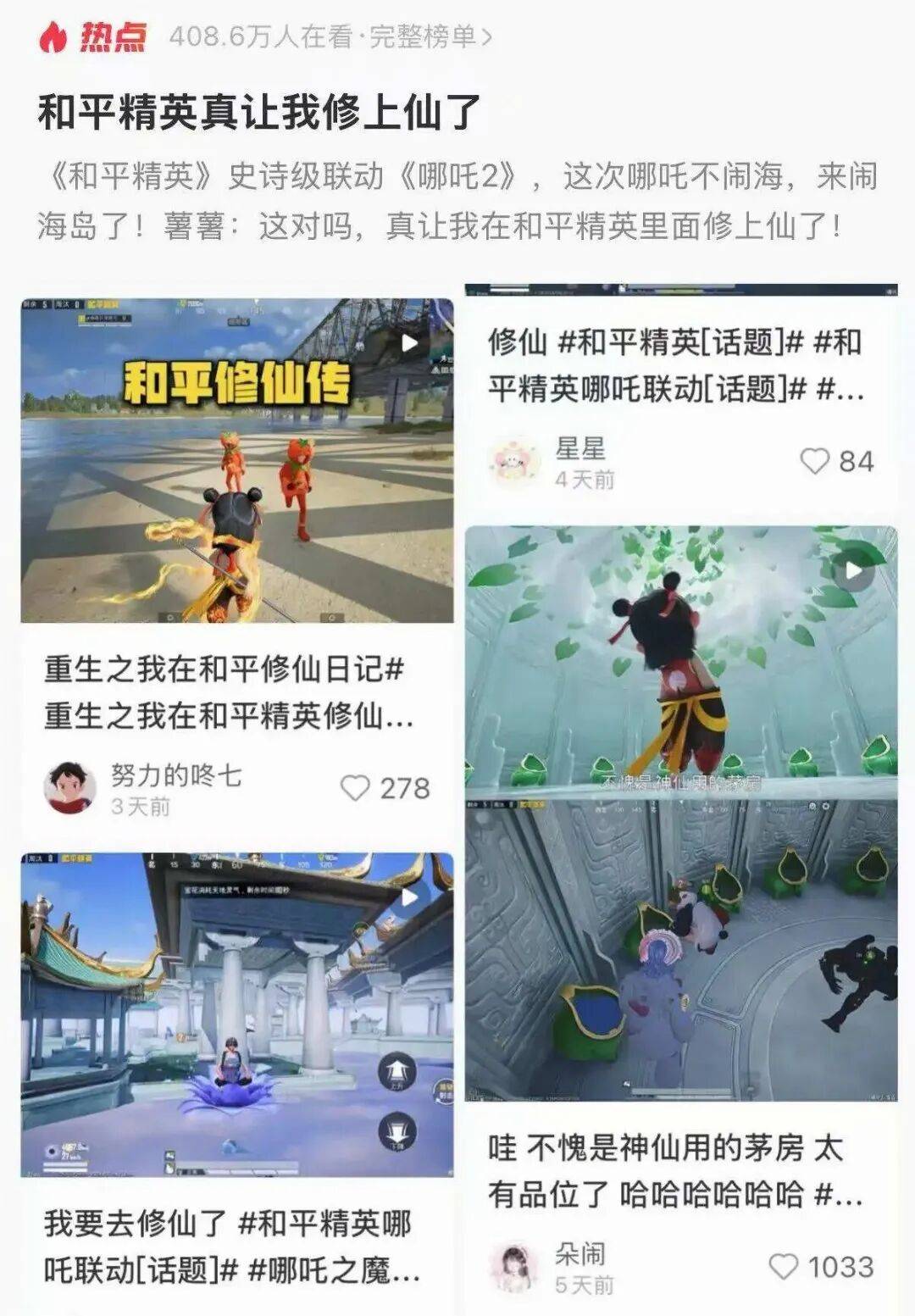Open 朵闹's profile avatar
This screenshot has height=1316, width=915.
[514, 1267]
